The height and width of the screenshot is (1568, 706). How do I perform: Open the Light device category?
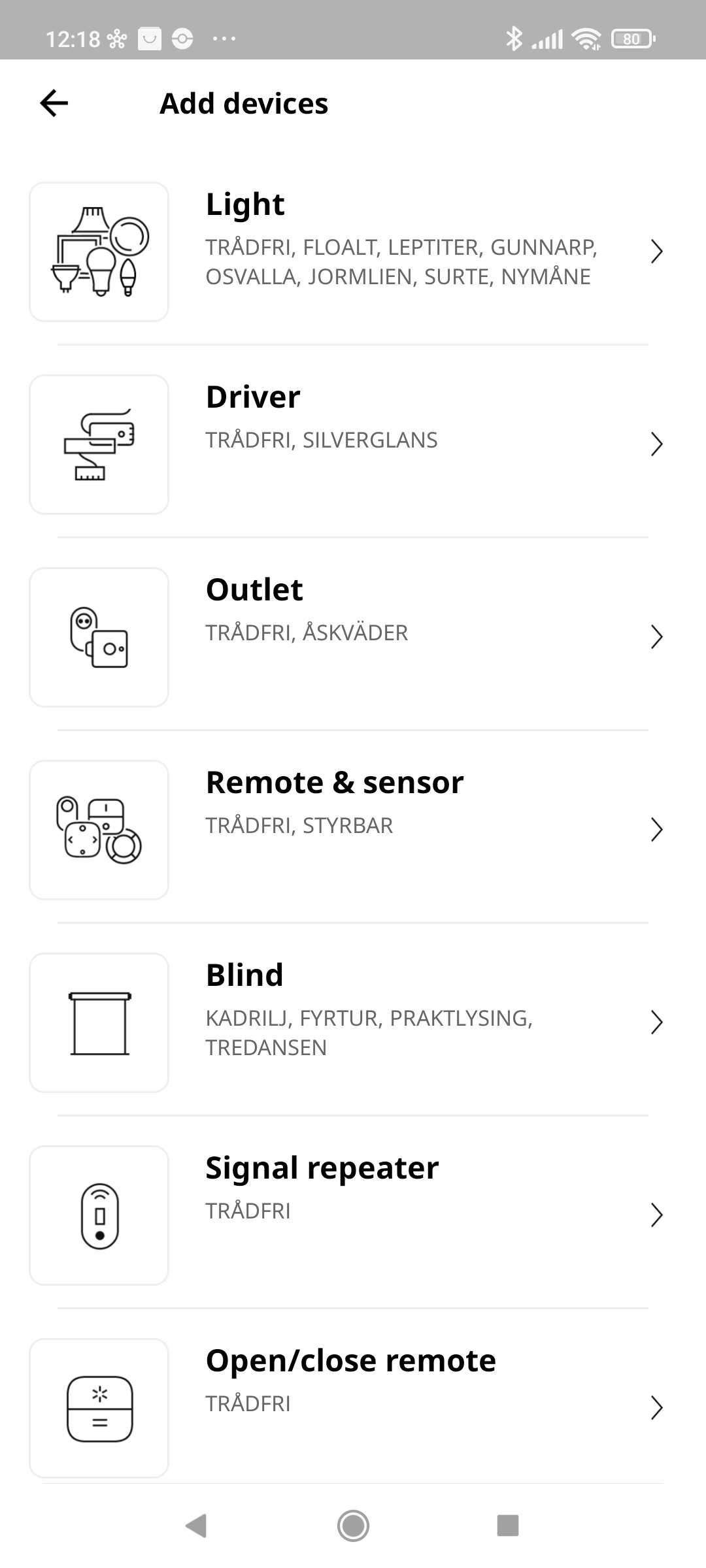(353, 252)
